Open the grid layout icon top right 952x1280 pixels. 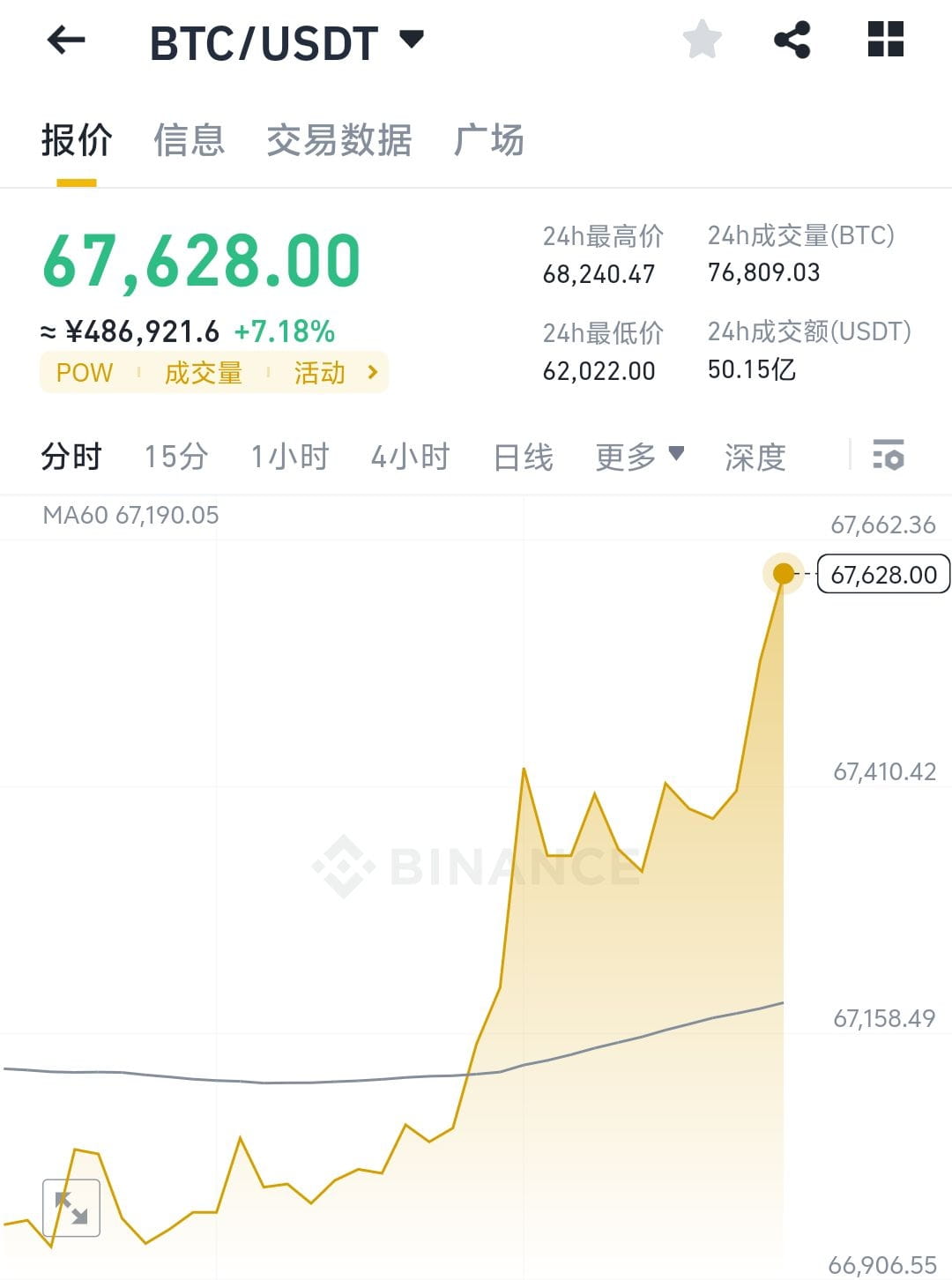(x=884, y=40)
